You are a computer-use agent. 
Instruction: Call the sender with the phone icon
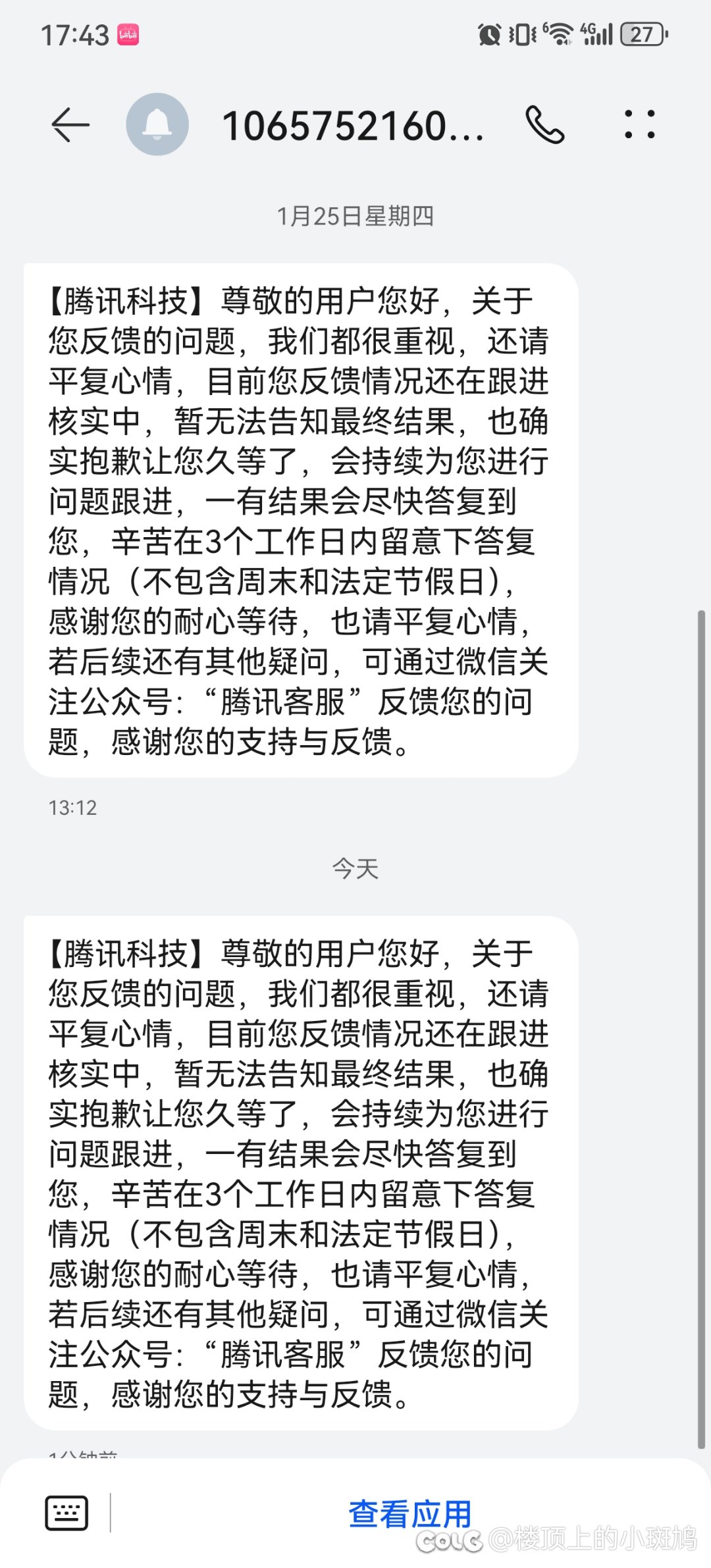(x=545, y=124)
